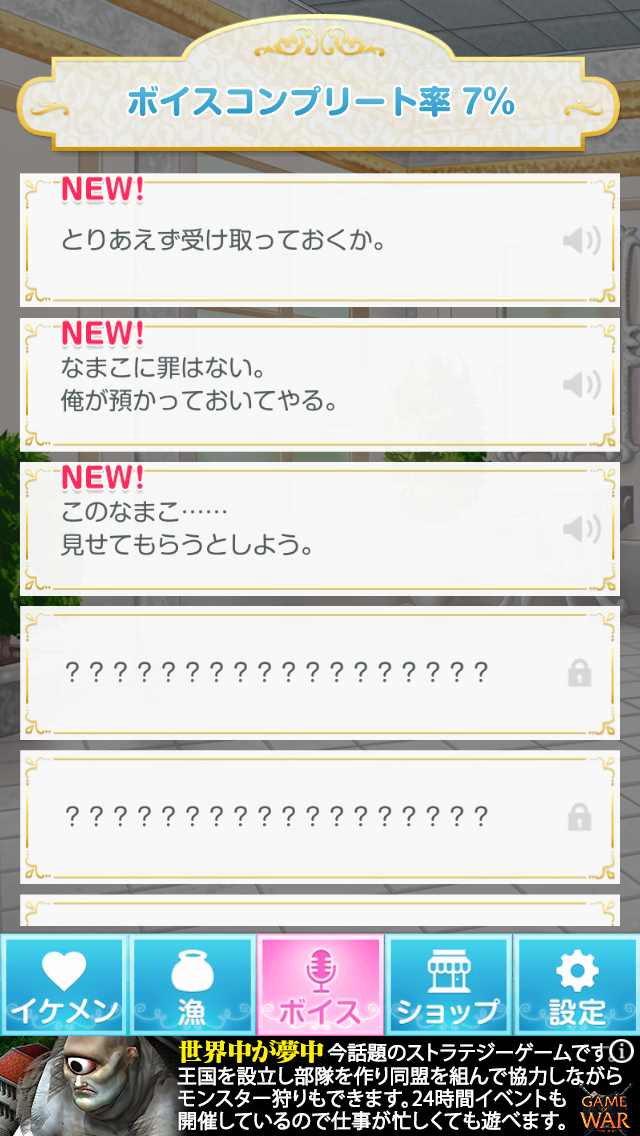Viewport: 640px width, 1136px height.
Task: Play the voice line 'このなまこ……'
Action: click(580, 529)
